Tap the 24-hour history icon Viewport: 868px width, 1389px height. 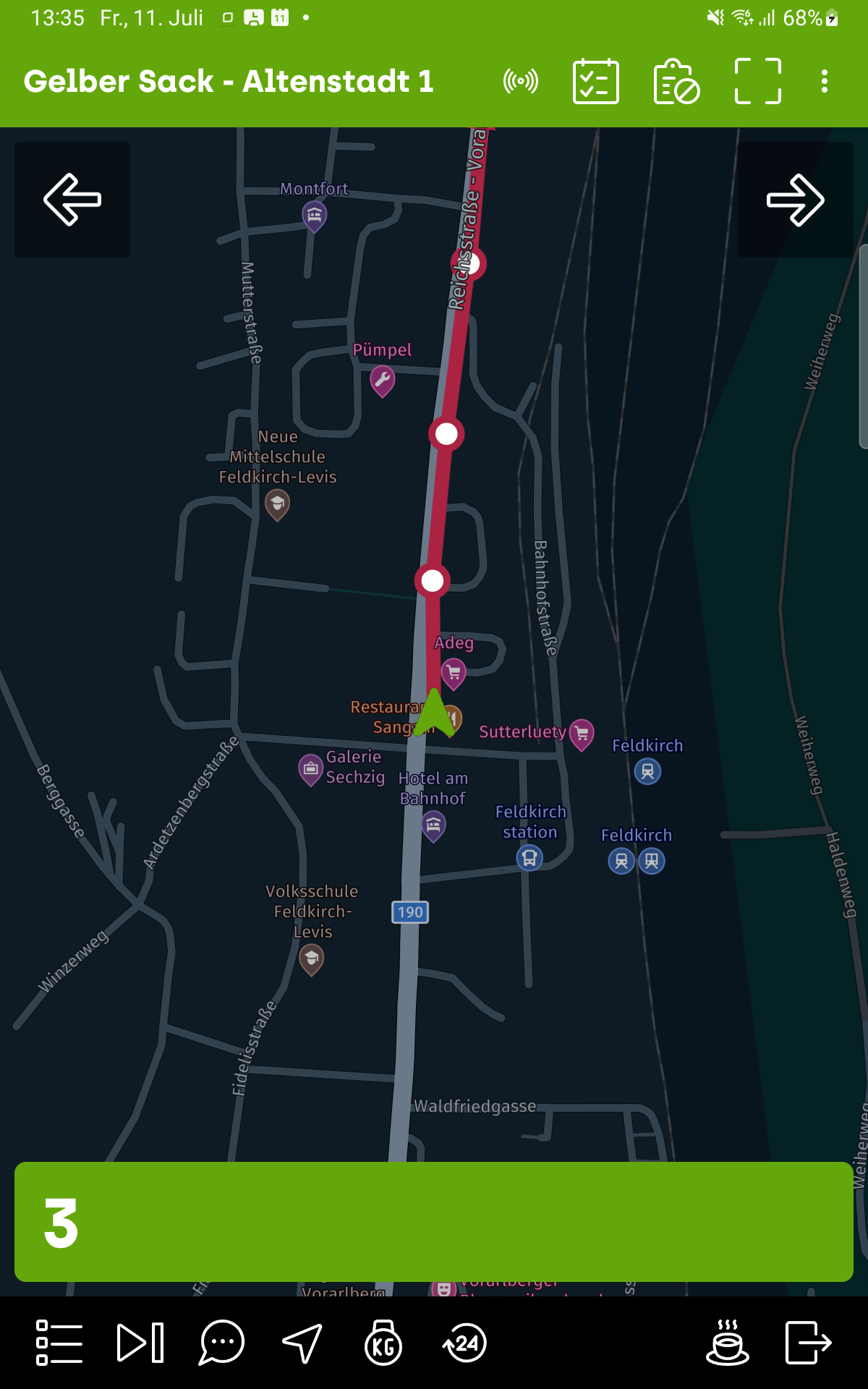pyautogui.click(x=464, y=1343)
